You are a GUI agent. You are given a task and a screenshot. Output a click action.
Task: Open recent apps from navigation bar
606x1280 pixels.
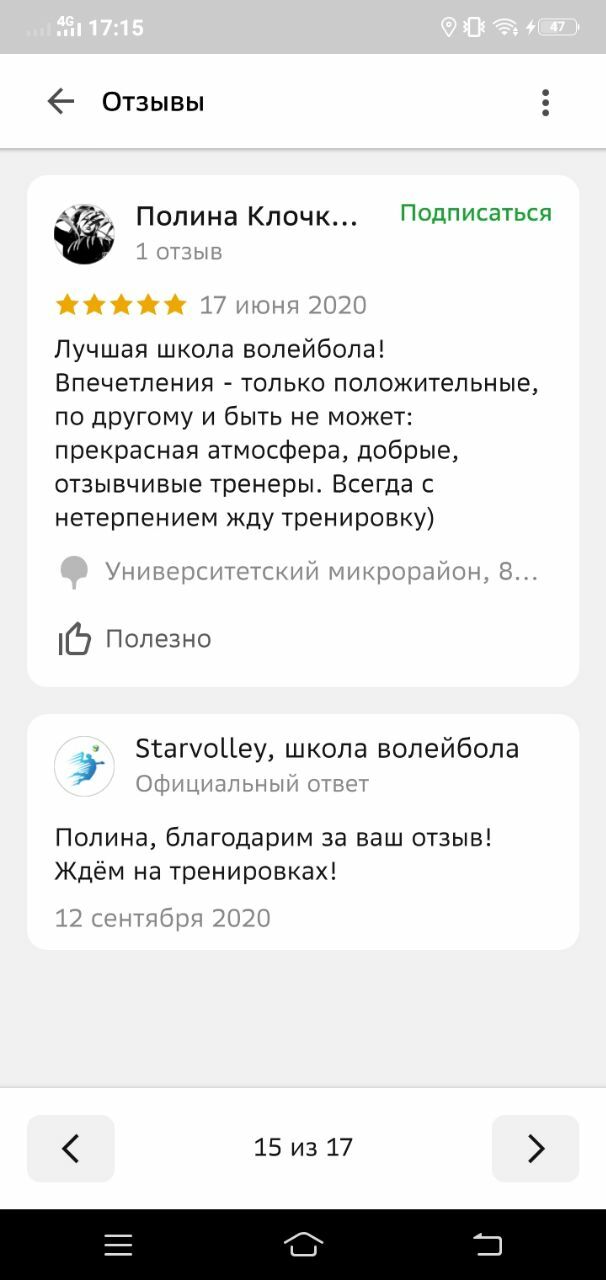coord(118,1244)
